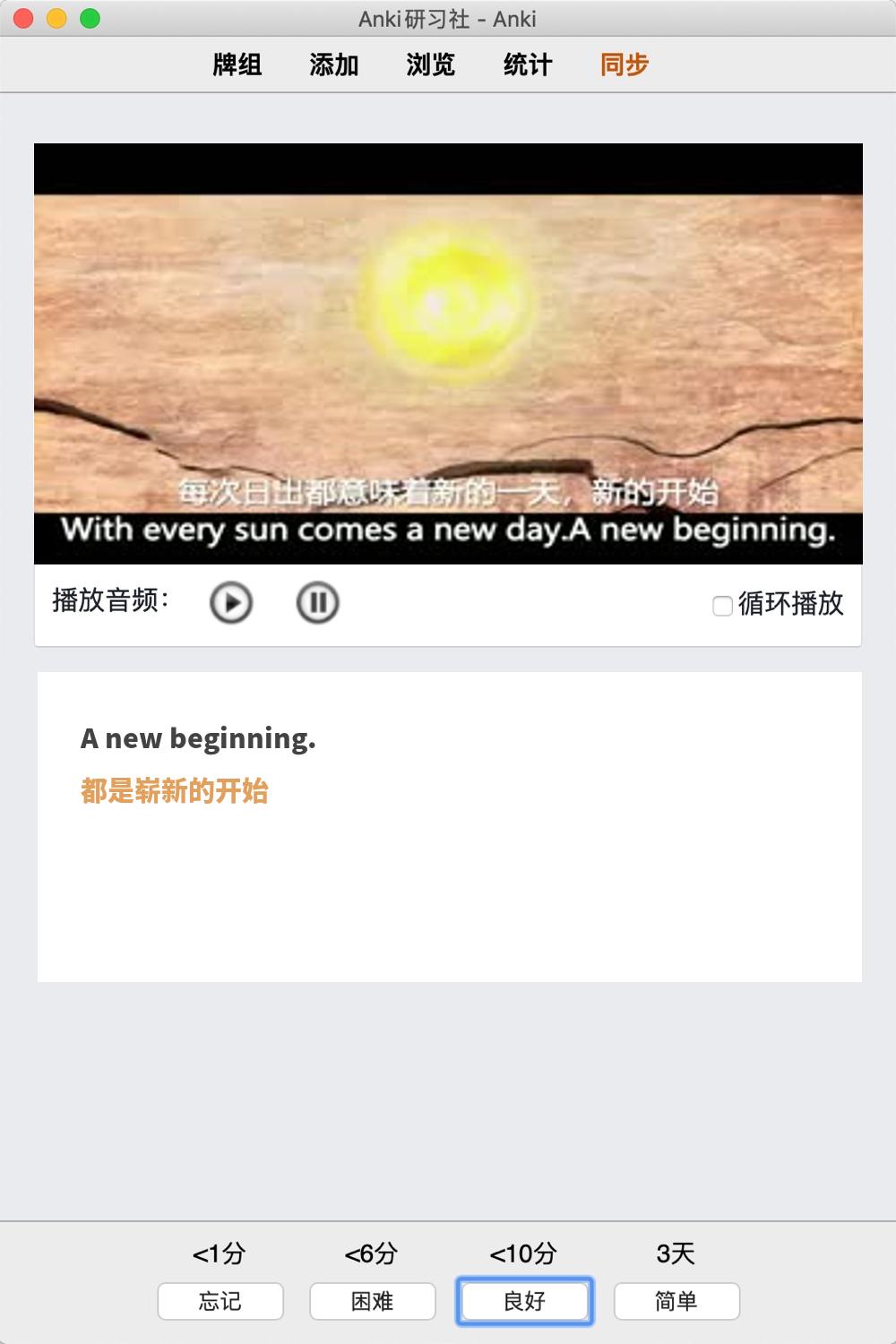This screenshot has width=896, height=1344.
Task: Open the 统计 statistics page
Action: pyautogui.click(x=528, y=65)
